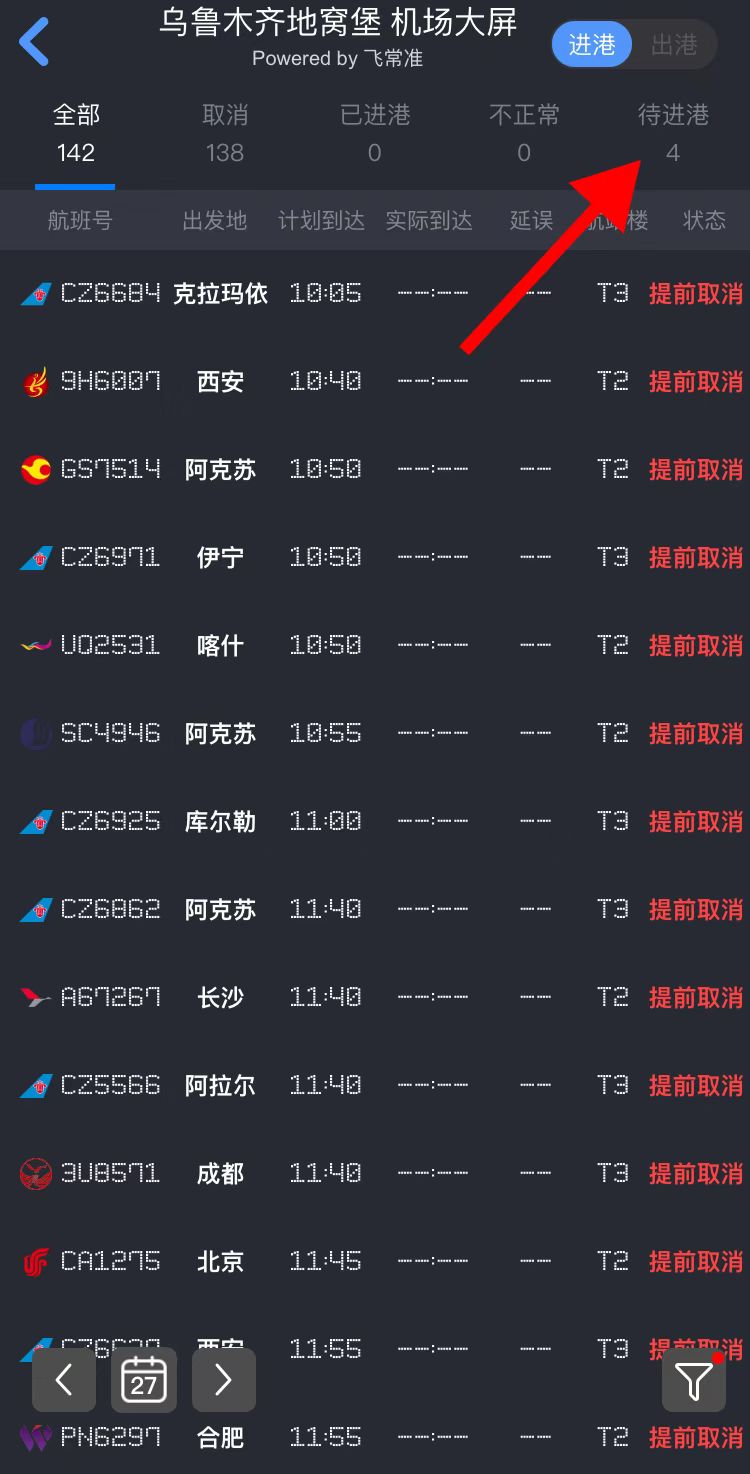Open flight CZ6684 from 克拉玛依
The image size is (750, 1474).
pyautogui.click(x=375, y=293)
